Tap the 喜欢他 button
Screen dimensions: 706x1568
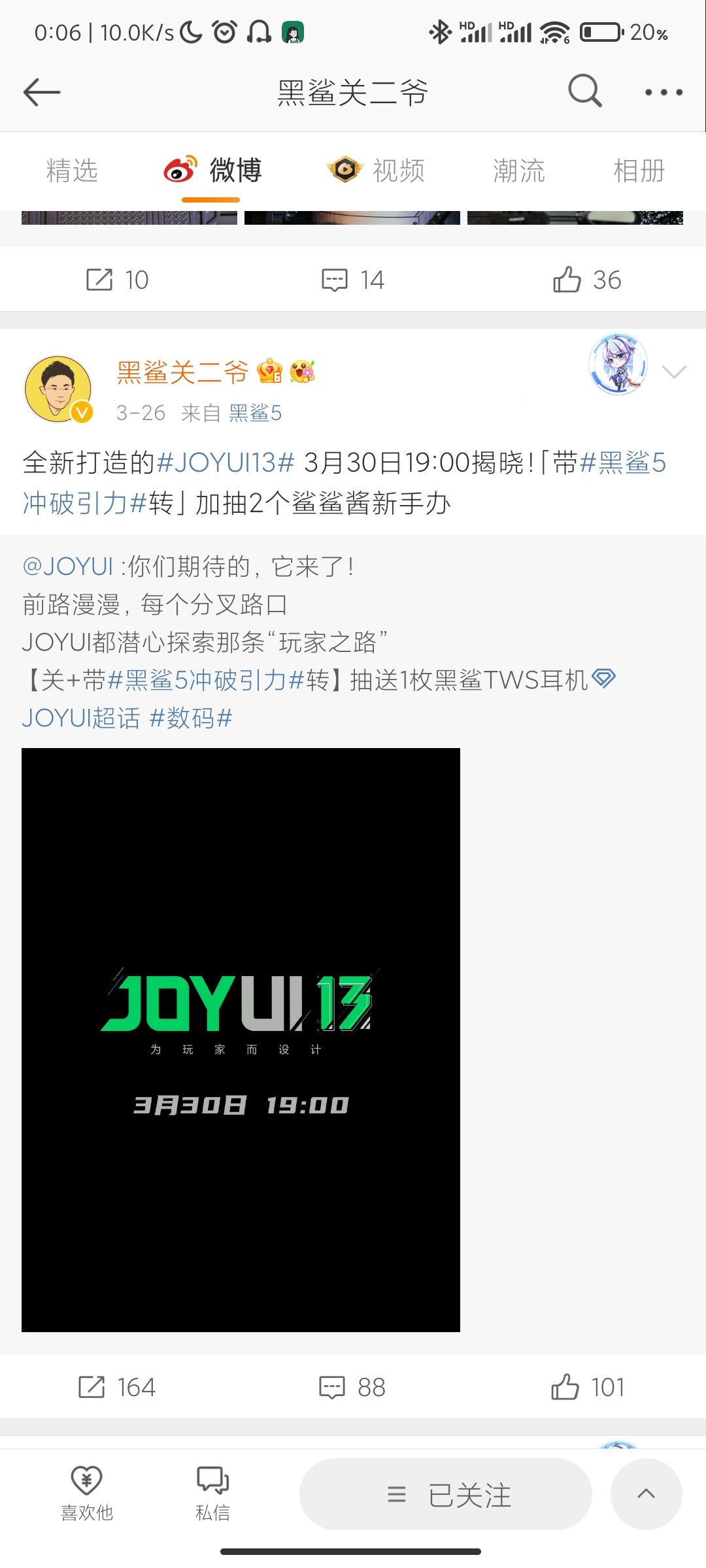(87, 1494)
